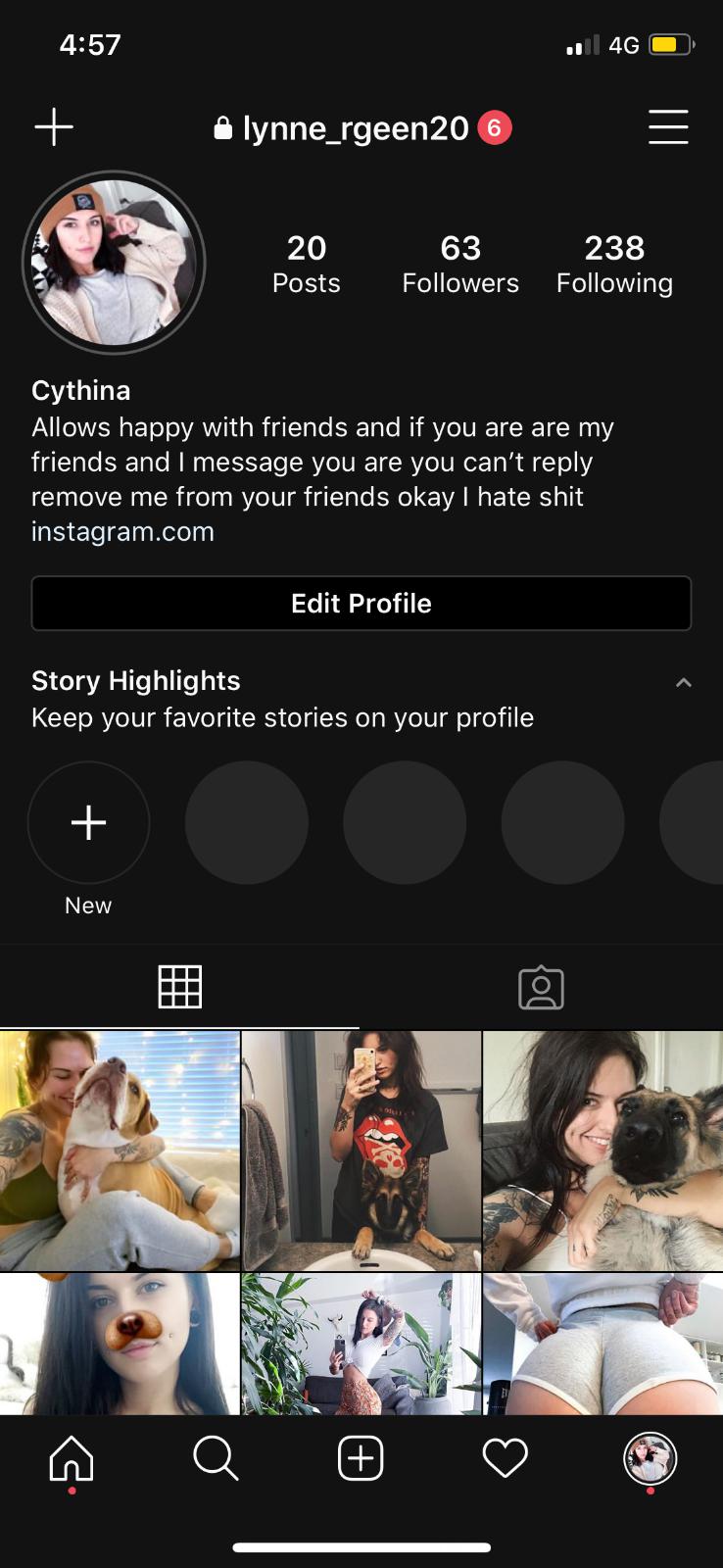
Task: Add a New story highlight
Action: [88, 823]
